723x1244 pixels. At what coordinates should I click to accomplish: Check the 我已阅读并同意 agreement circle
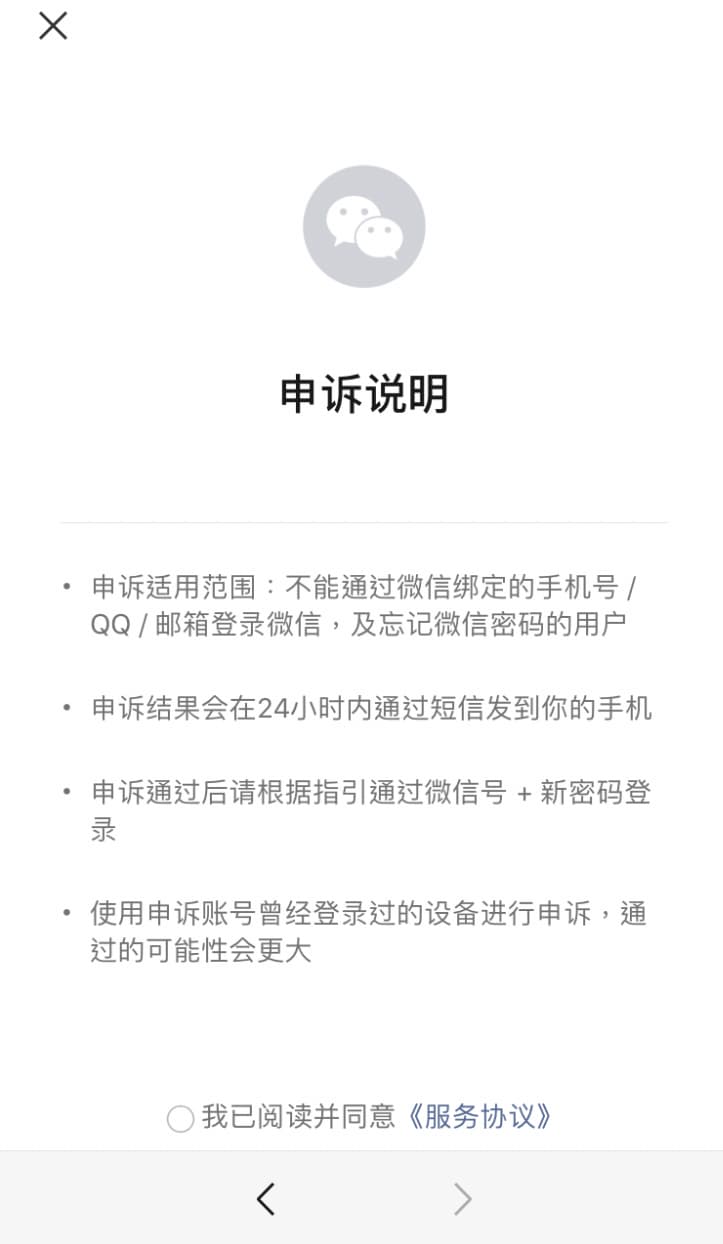coord(180,1118)
